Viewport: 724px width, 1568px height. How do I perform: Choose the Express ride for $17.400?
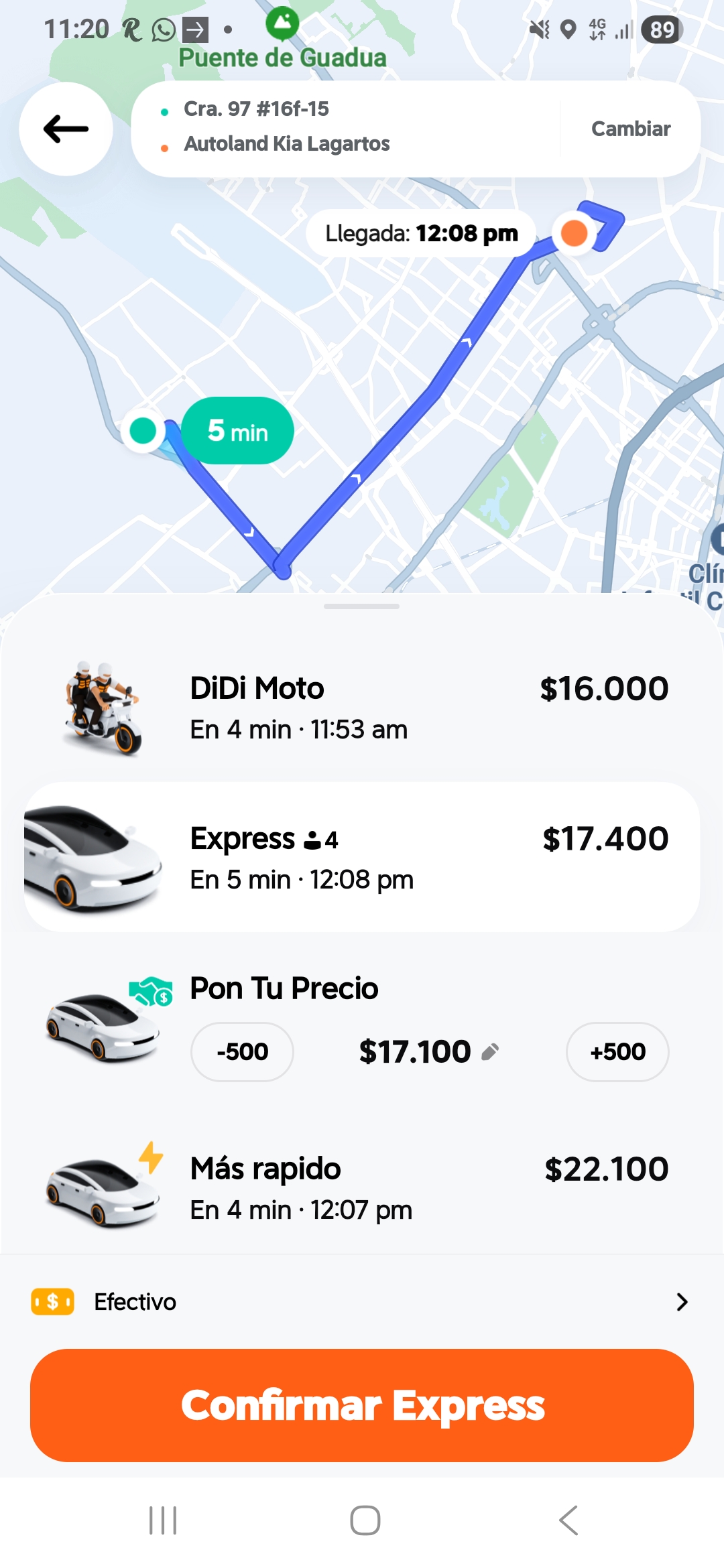tap(362, 857)
